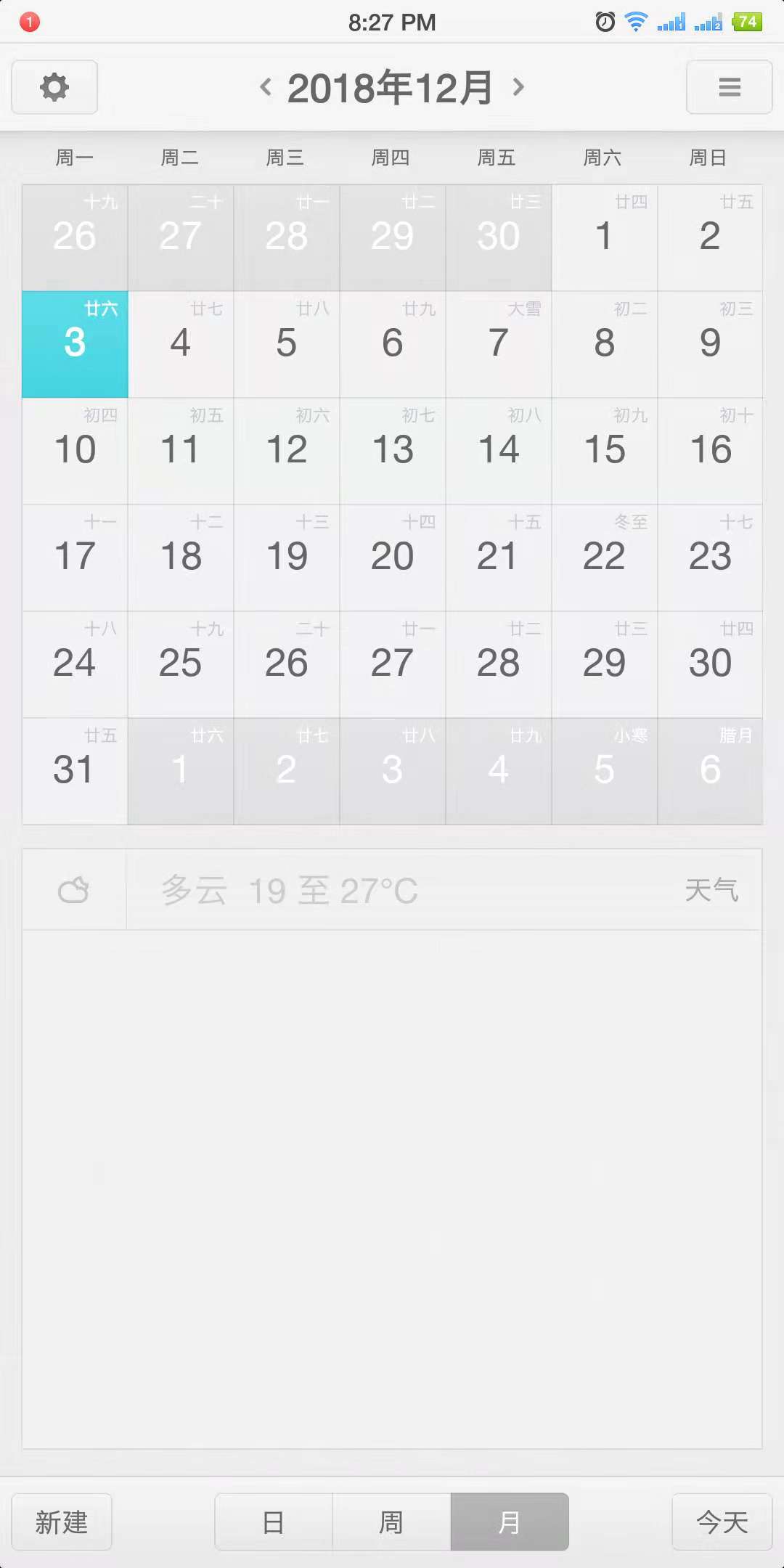The image size is (784, 1568).
Task: Choose December 12 初六
Action: point(287,451)
